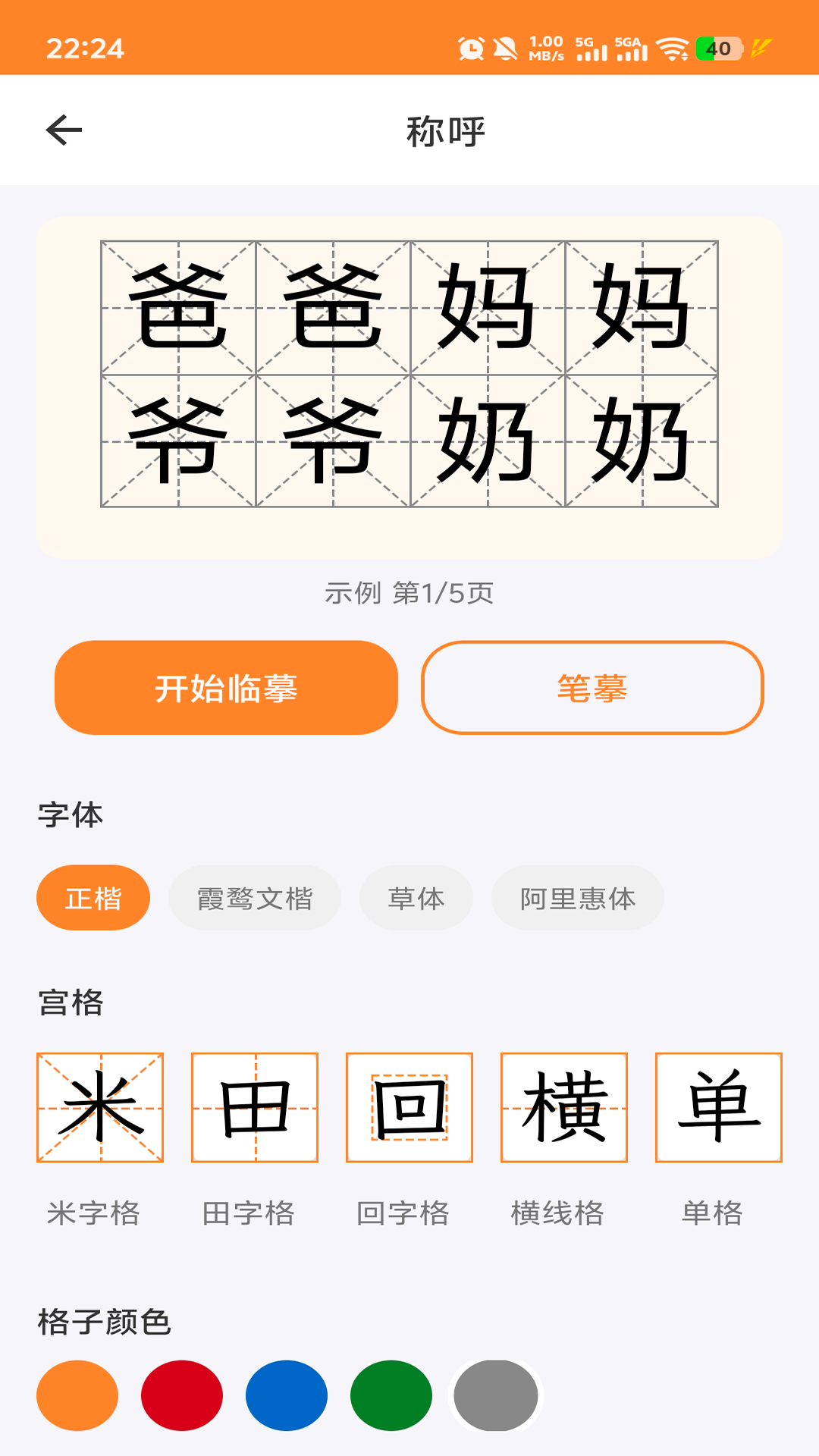
Task: Select the 正楷 font chip
Action: pyautogui.click(x=93, y=898)
